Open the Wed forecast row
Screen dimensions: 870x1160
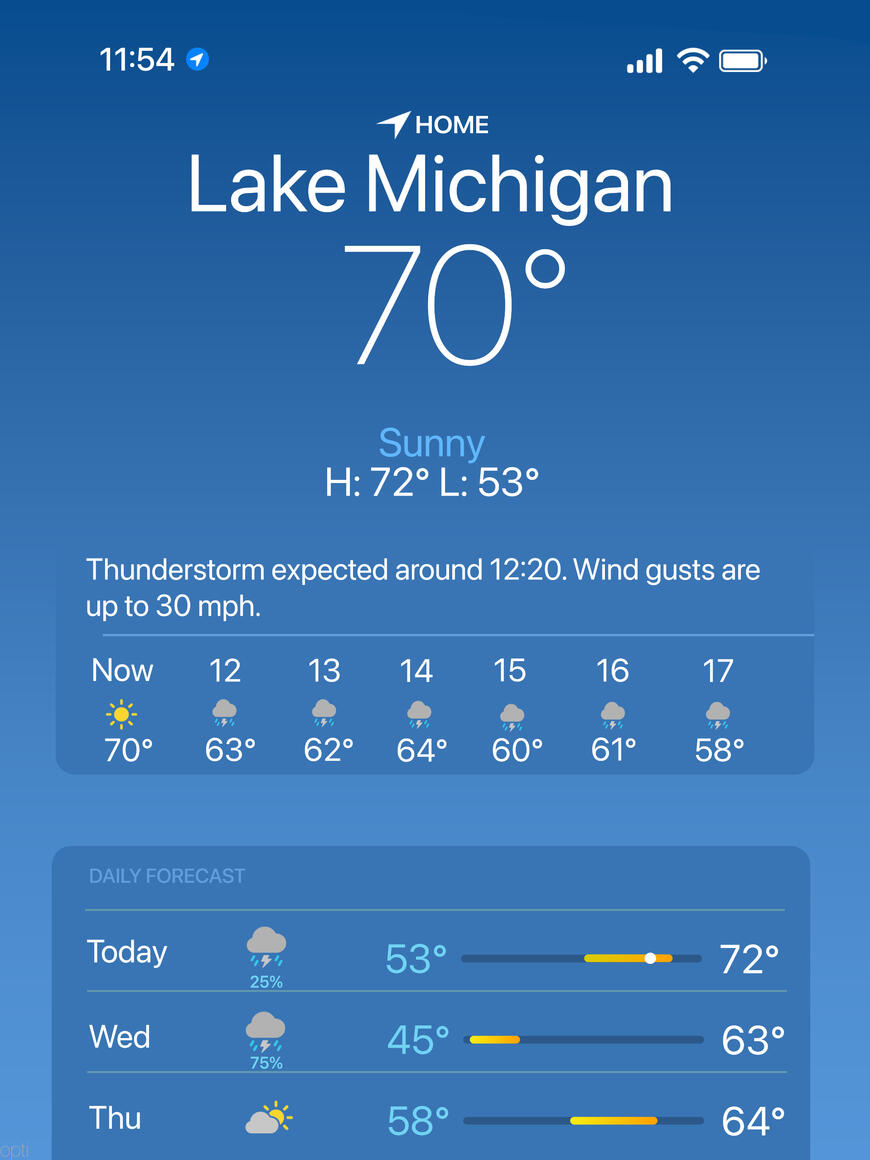[434, 1037]
